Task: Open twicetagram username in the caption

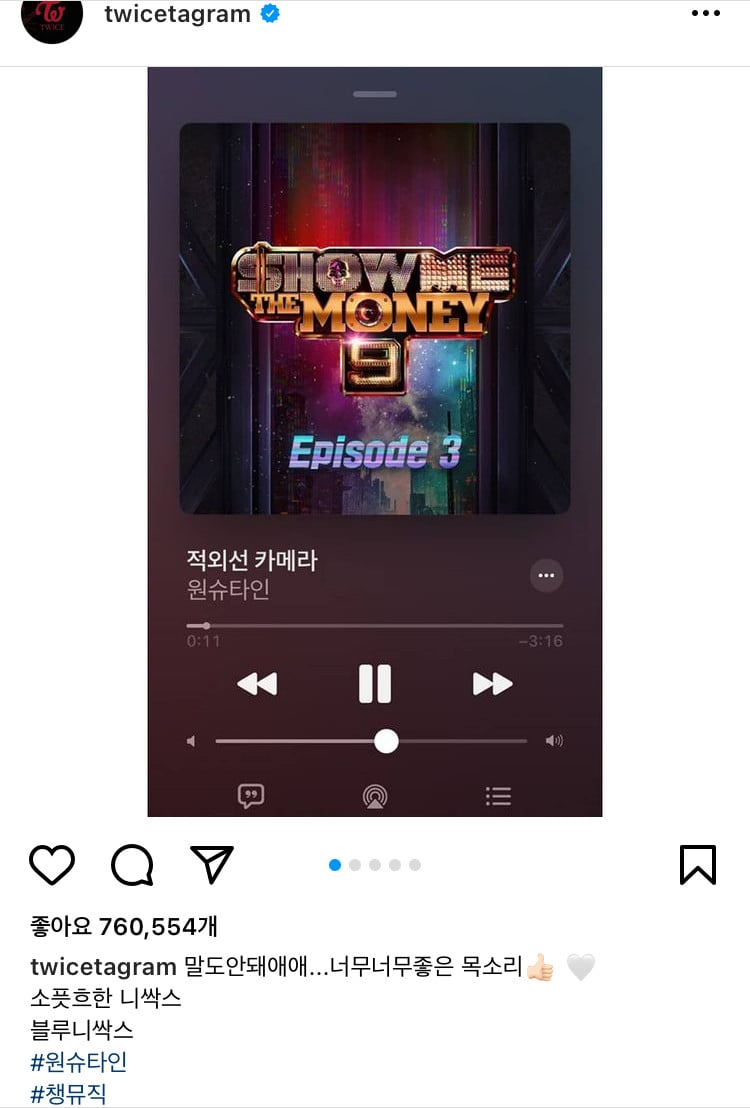Action: pos(103,967)
